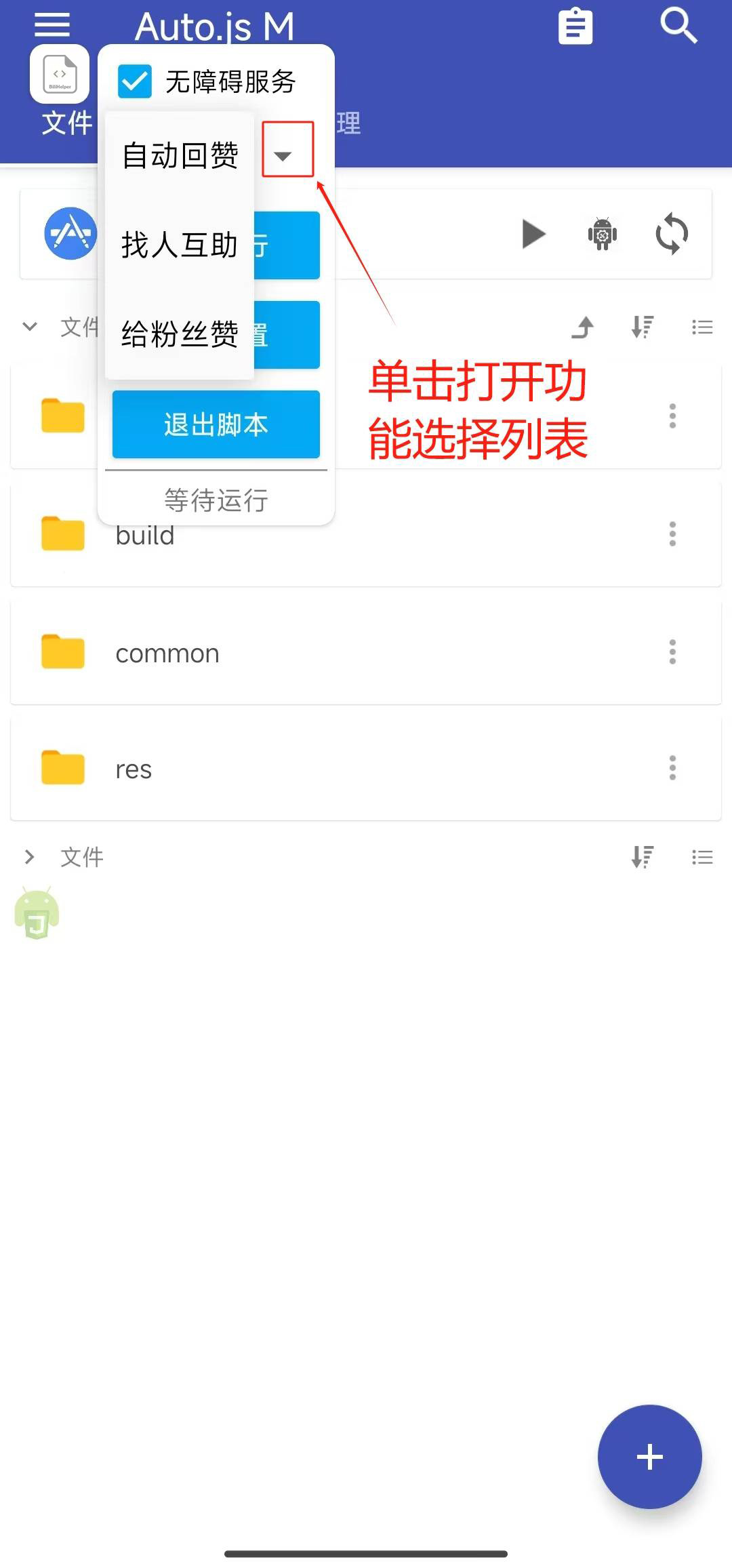
Task: Run the project with the play icon
Action: click(x=533, y=235)
